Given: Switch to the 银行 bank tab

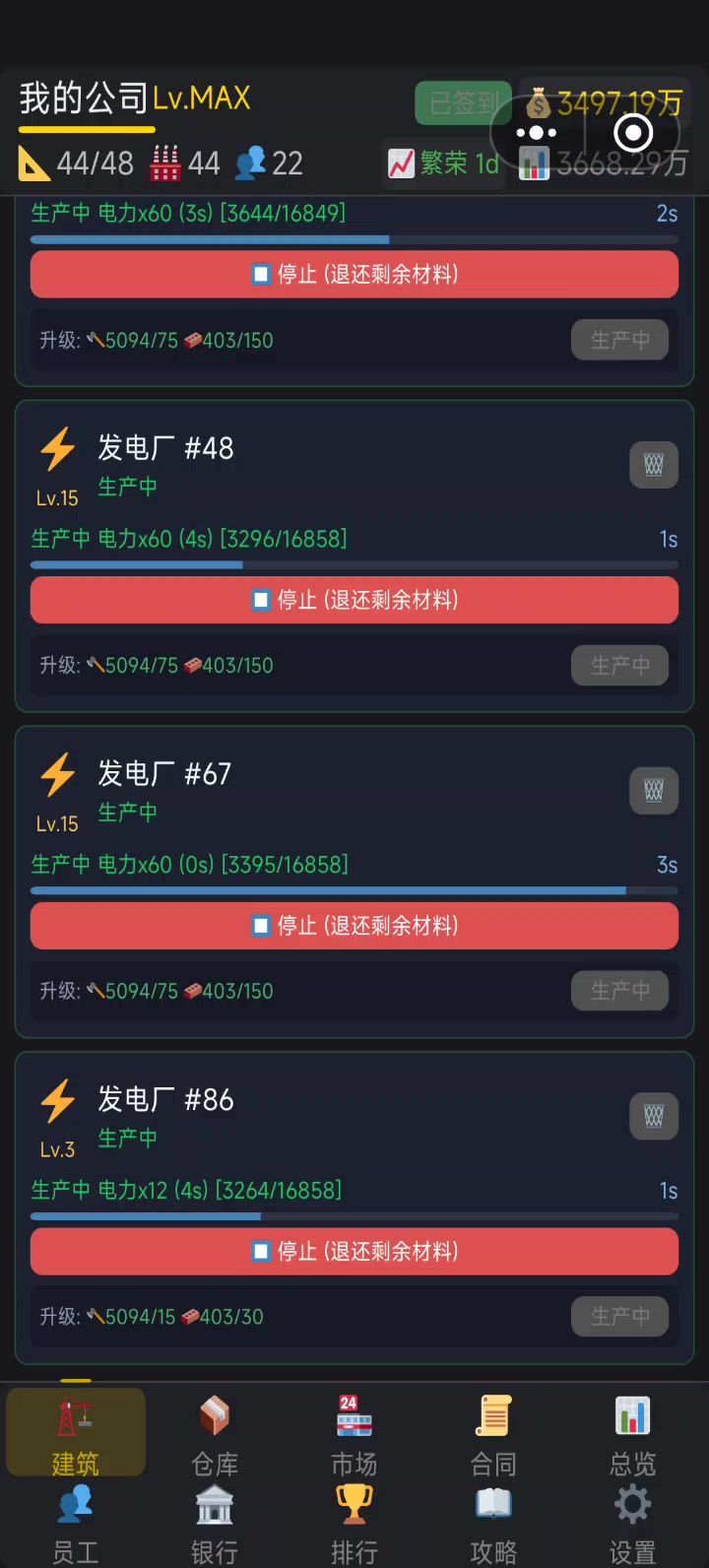Looking at the screenshot, I should [x=215, y=1525].
